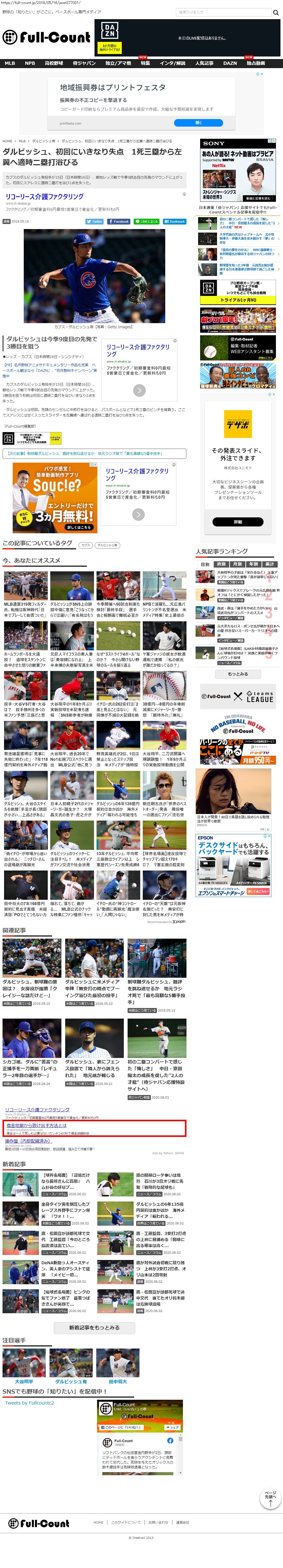283x1568 pixels.
Task: Tap the もっとみる ranking button
Action: pos(238,674)
